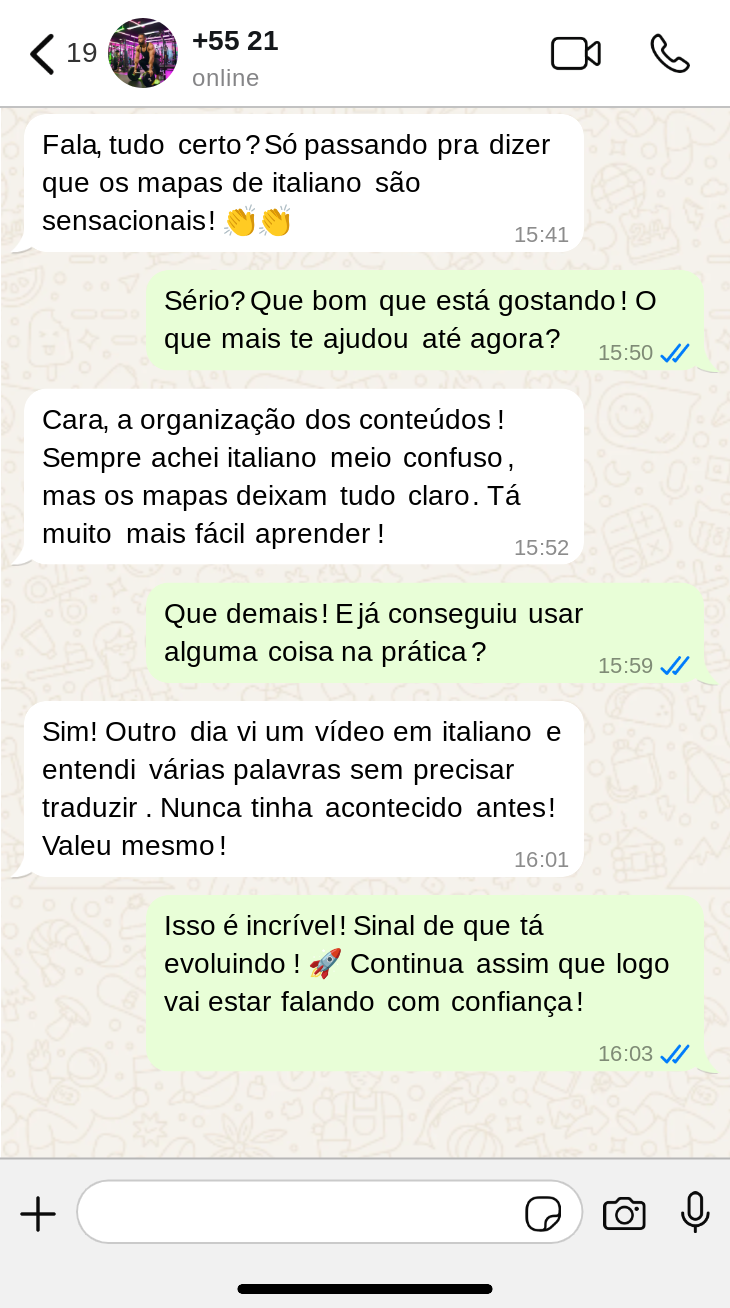This screenshot has height=1308, width=730.
Task: Open the attachment plus menu
Action: pos(38,1214)
